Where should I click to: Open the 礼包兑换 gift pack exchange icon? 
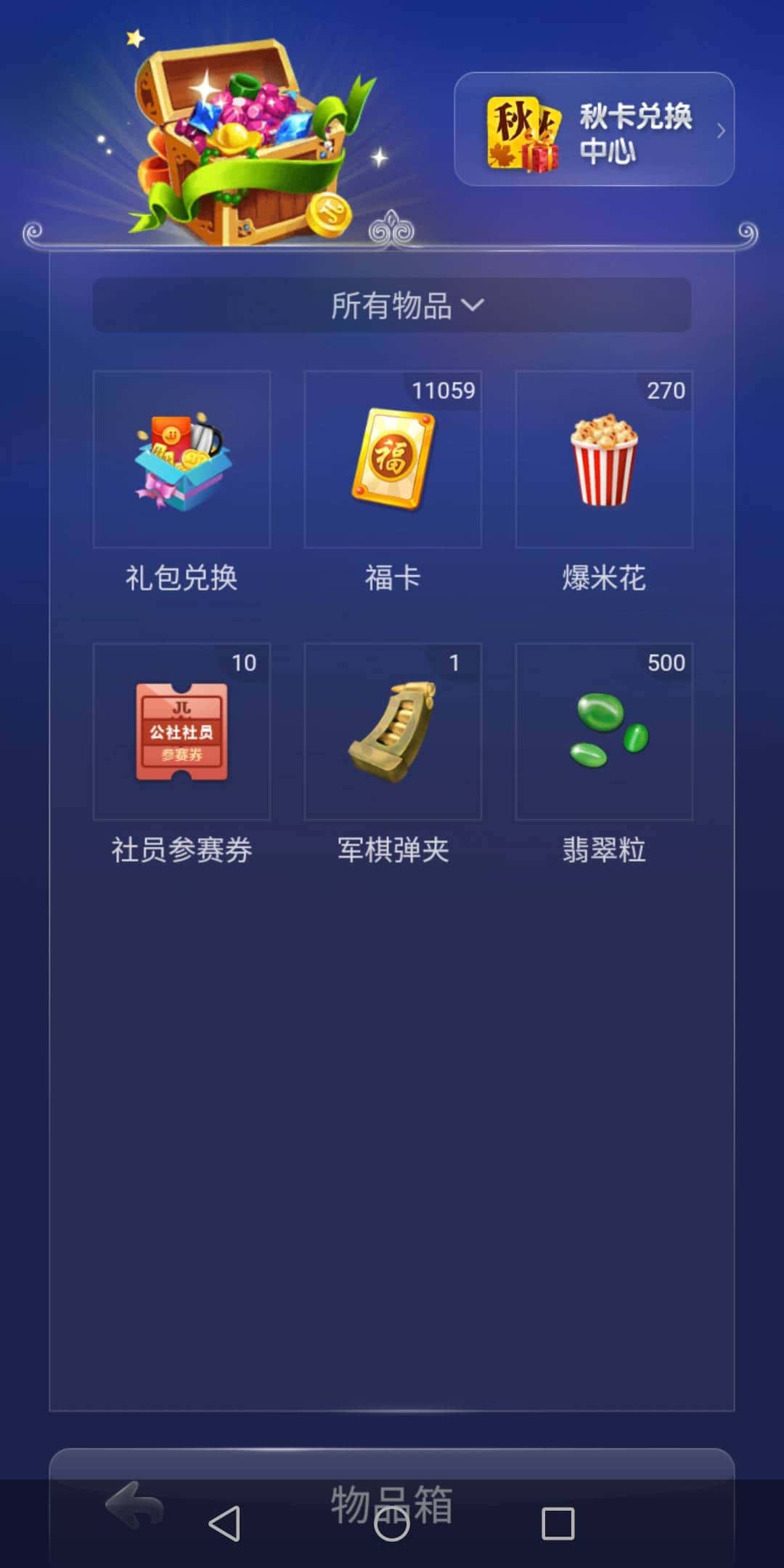181,460
